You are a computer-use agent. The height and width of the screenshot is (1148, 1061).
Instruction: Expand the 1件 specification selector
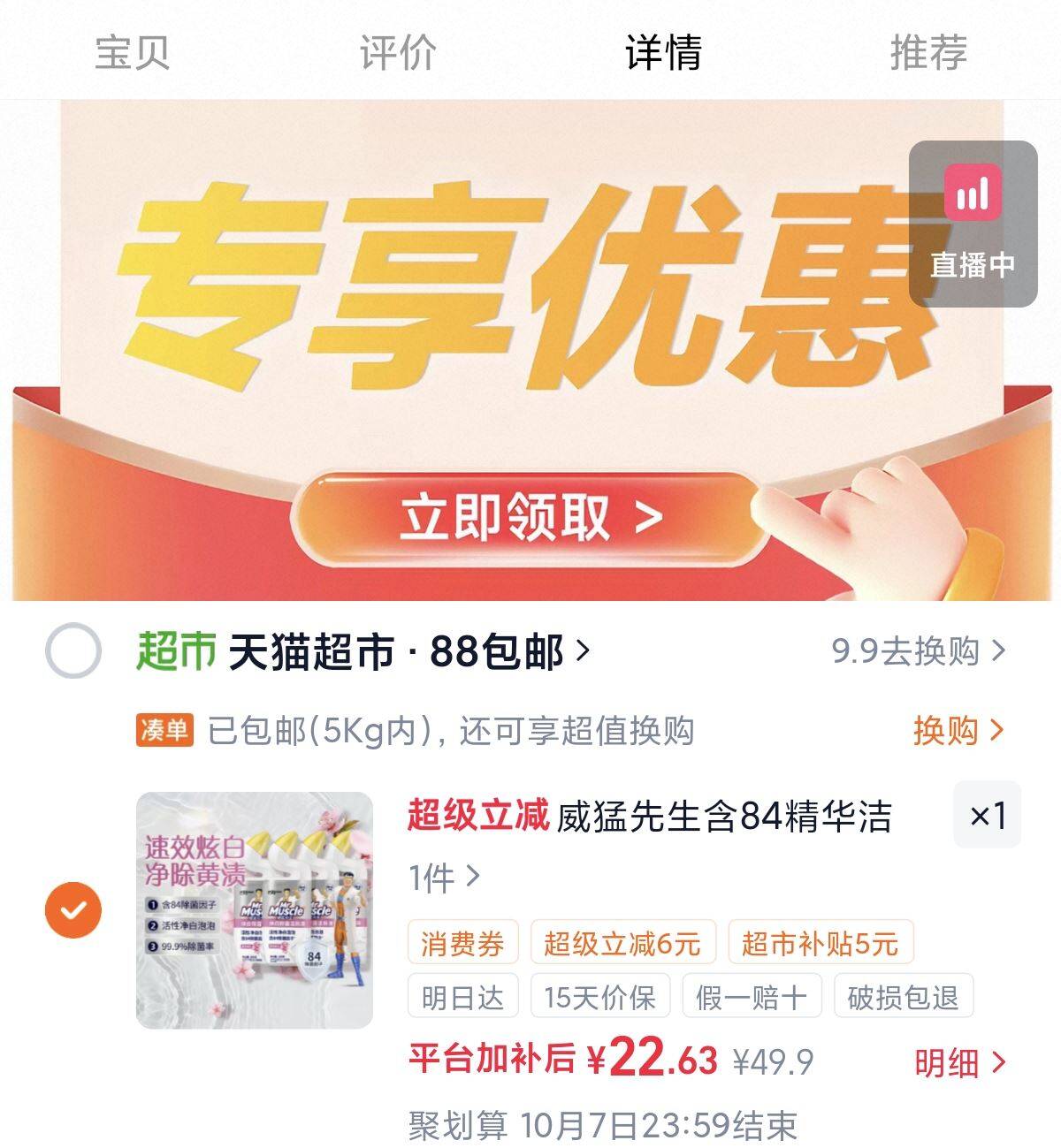(445, 878)
